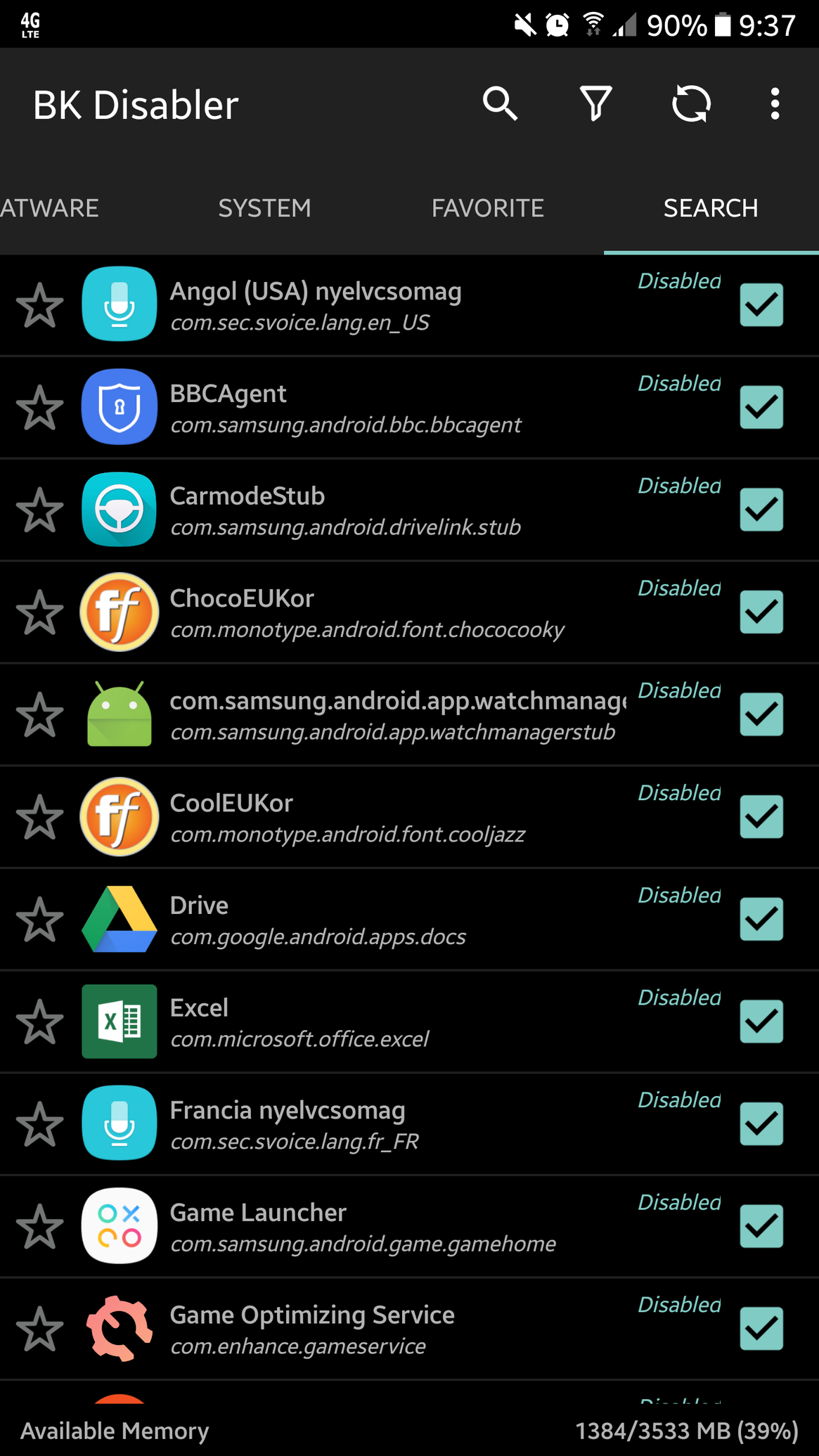Tap the refresh icon in the toolbar
Screen dimensions: 819x1456
pyautogui.click(x=691, y=104)
